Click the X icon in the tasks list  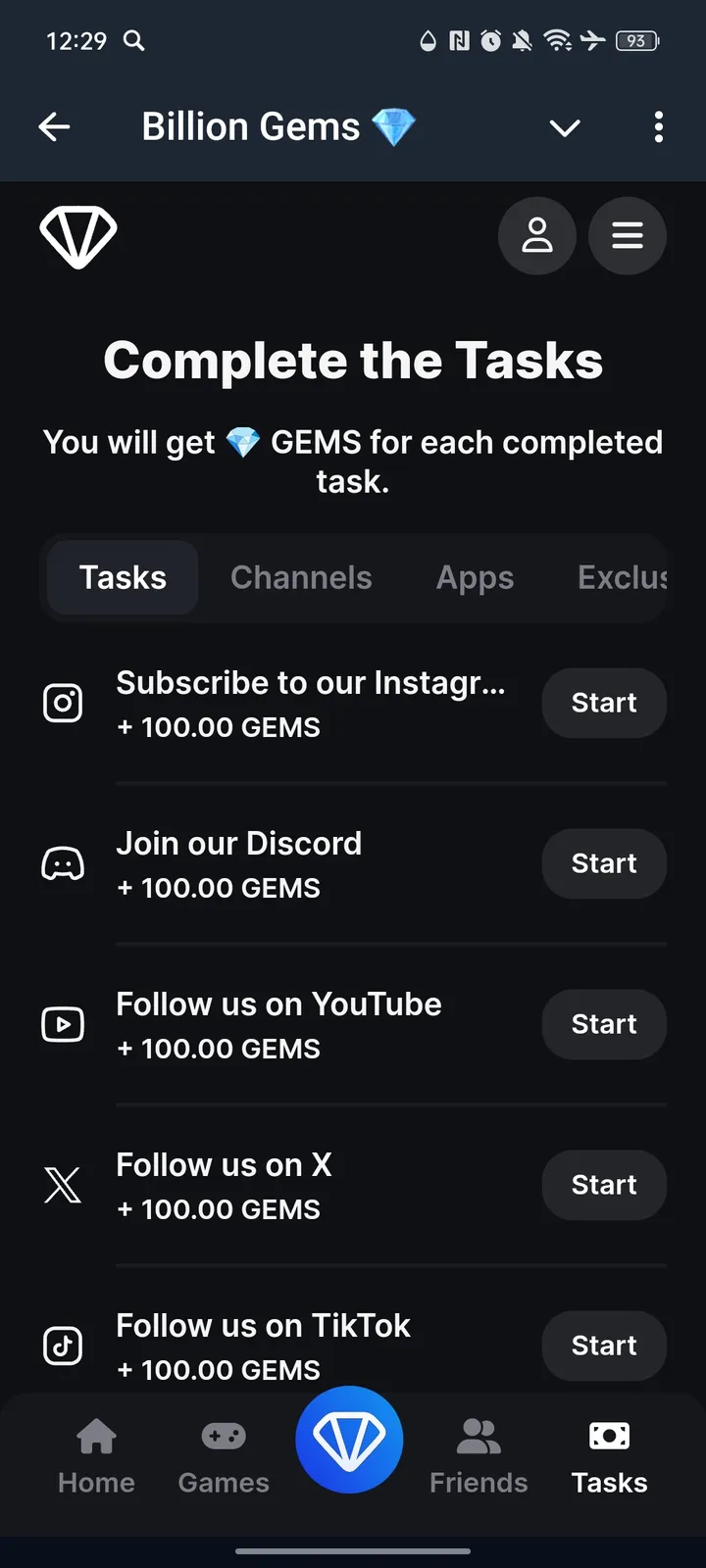63,1185
